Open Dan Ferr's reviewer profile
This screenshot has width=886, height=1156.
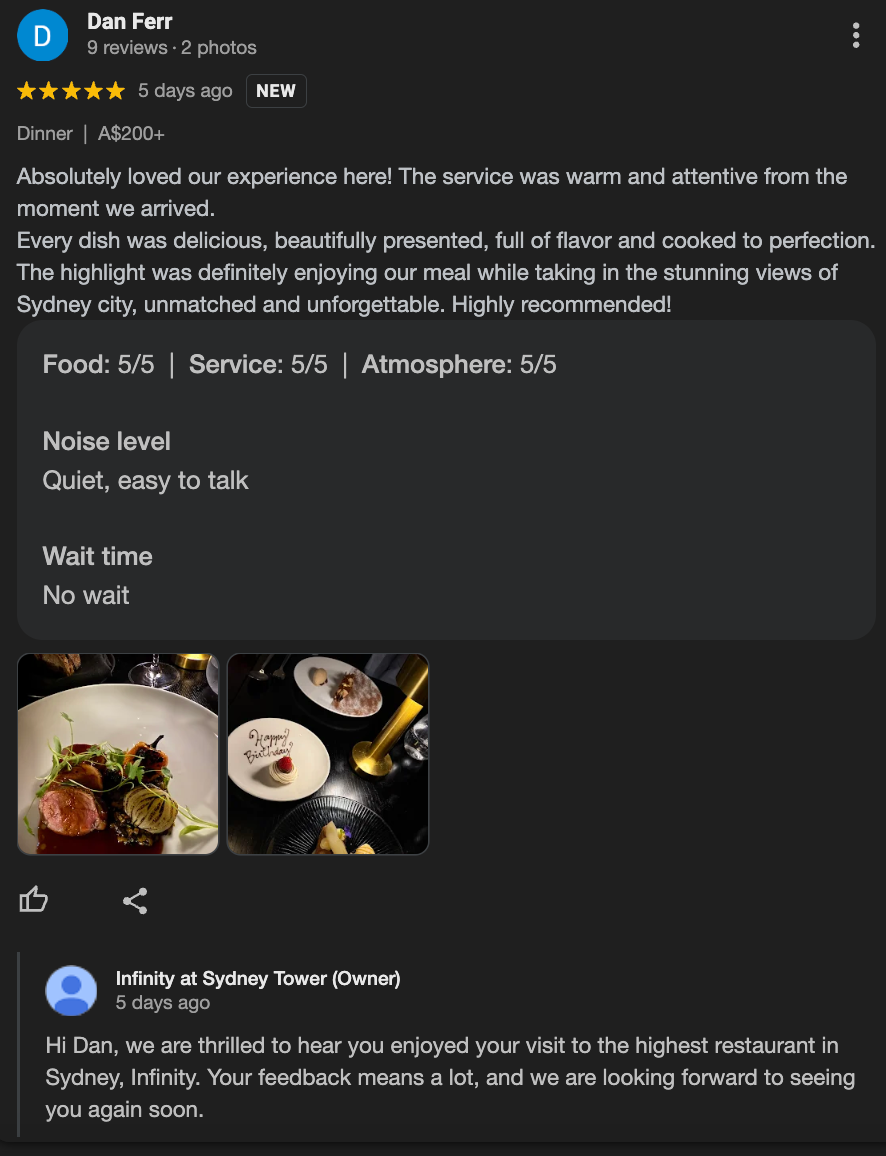[130, 22]
